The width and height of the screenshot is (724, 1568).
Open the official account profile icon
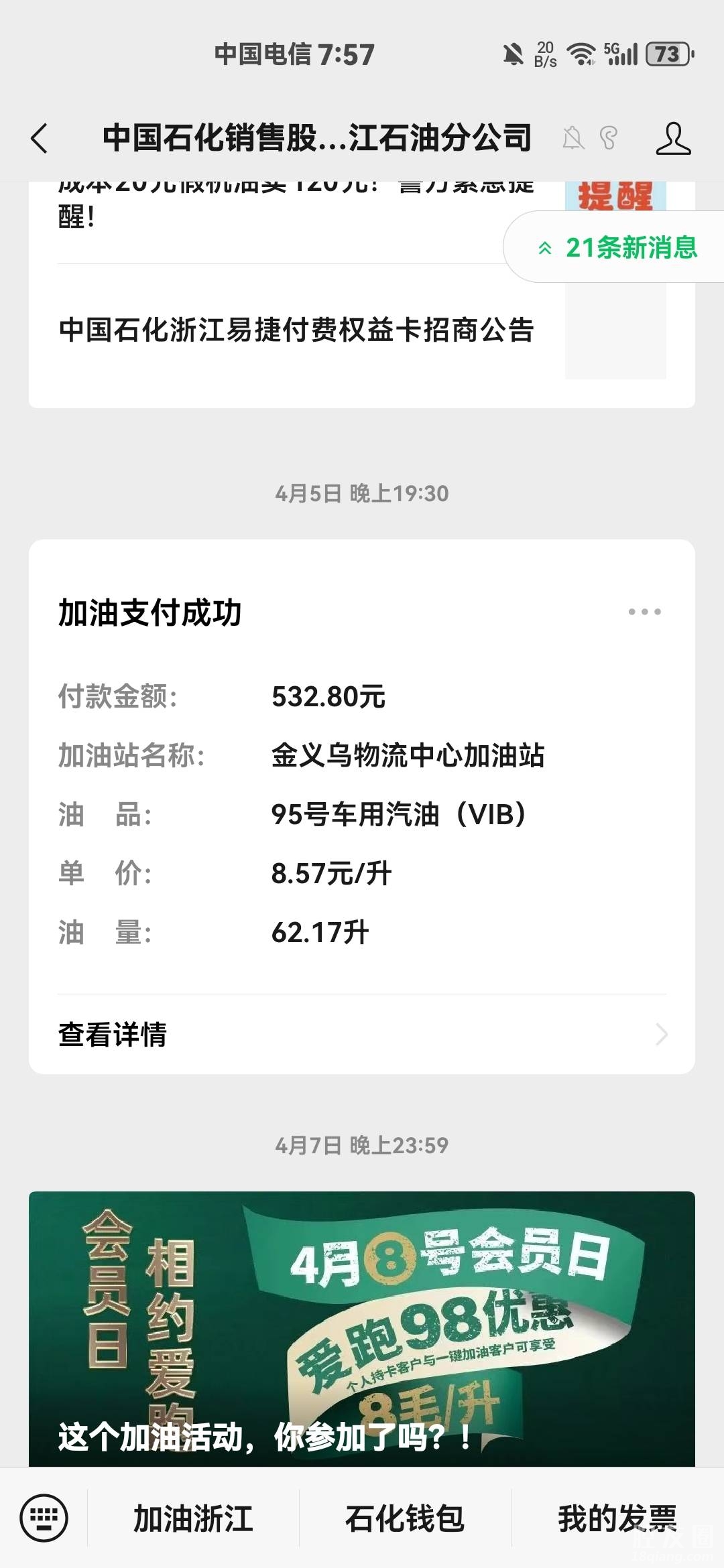coord(673,139)
